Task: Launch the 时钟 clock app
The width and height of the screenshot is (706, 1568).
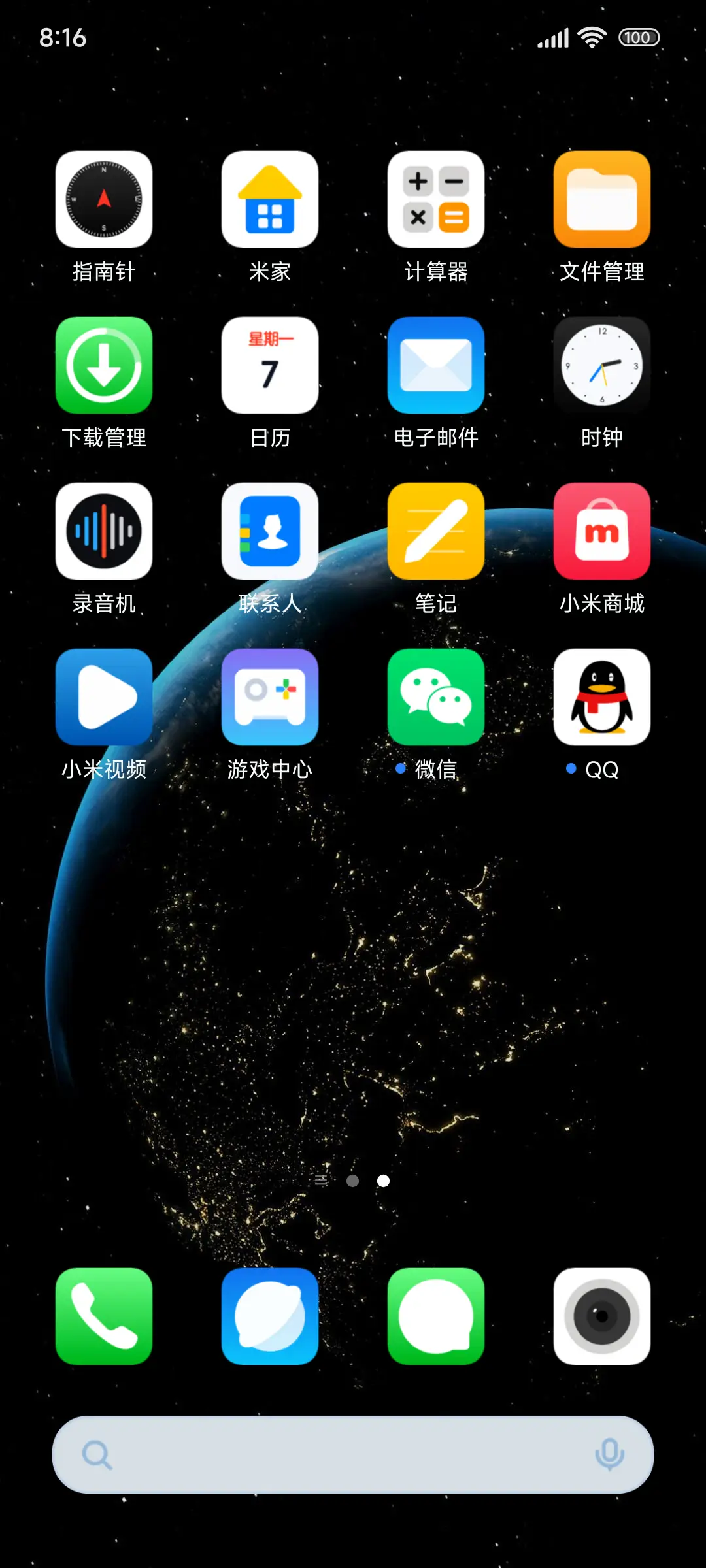Action: (602, 366)
